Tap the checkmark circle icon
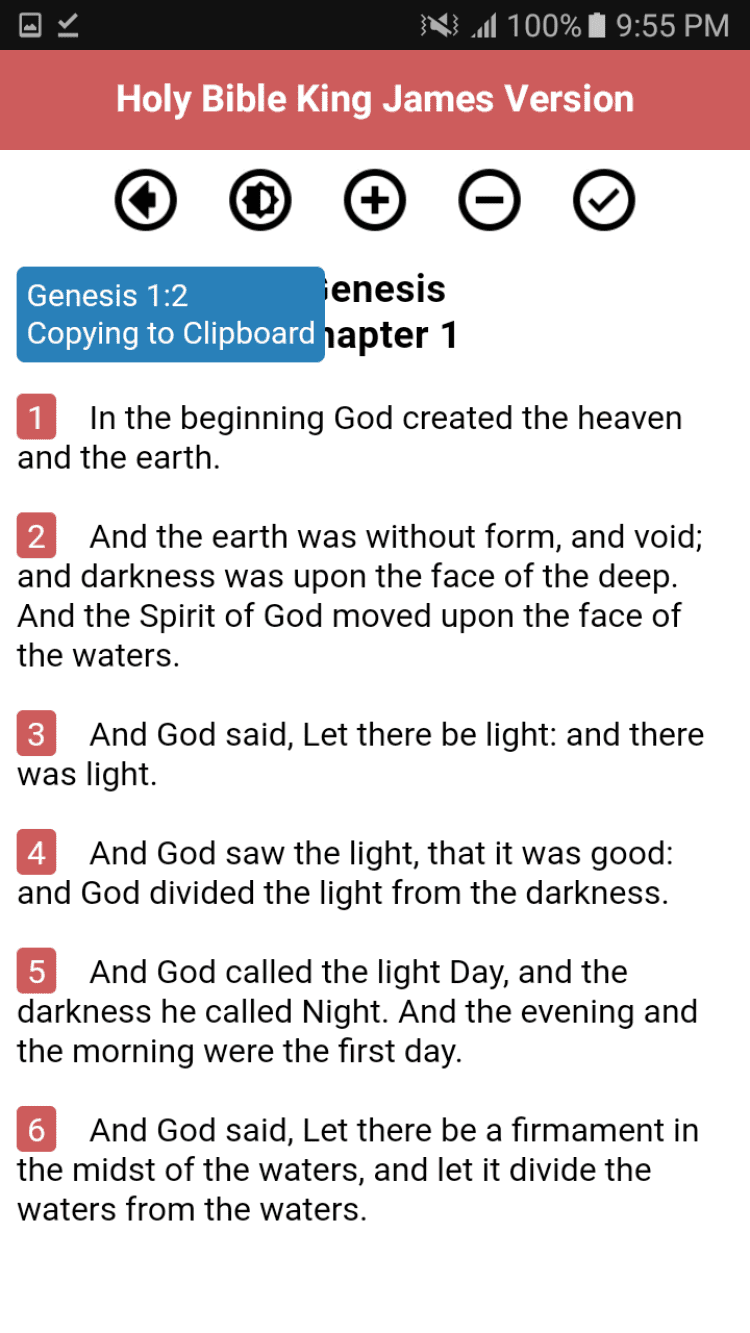Screen dimensions: 750x1333 click(604, 201)
